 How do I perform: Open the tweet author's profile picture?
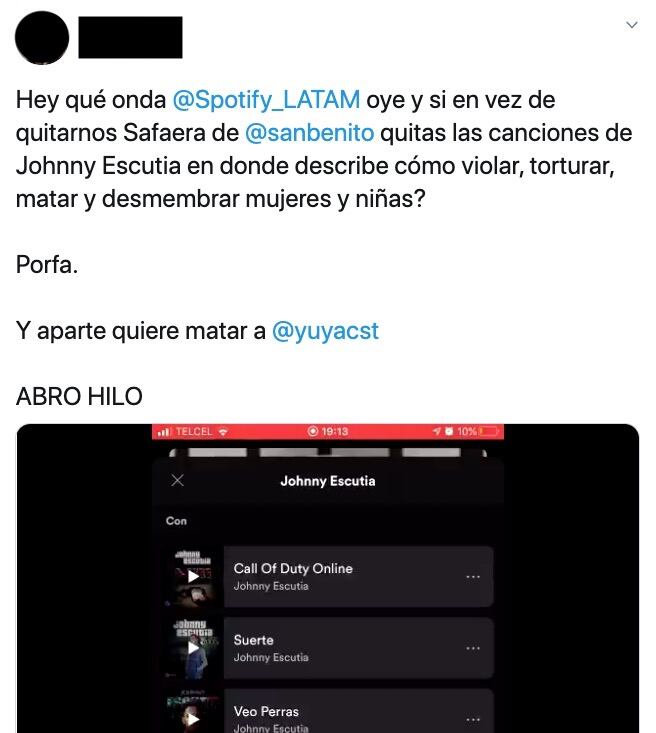42,38
